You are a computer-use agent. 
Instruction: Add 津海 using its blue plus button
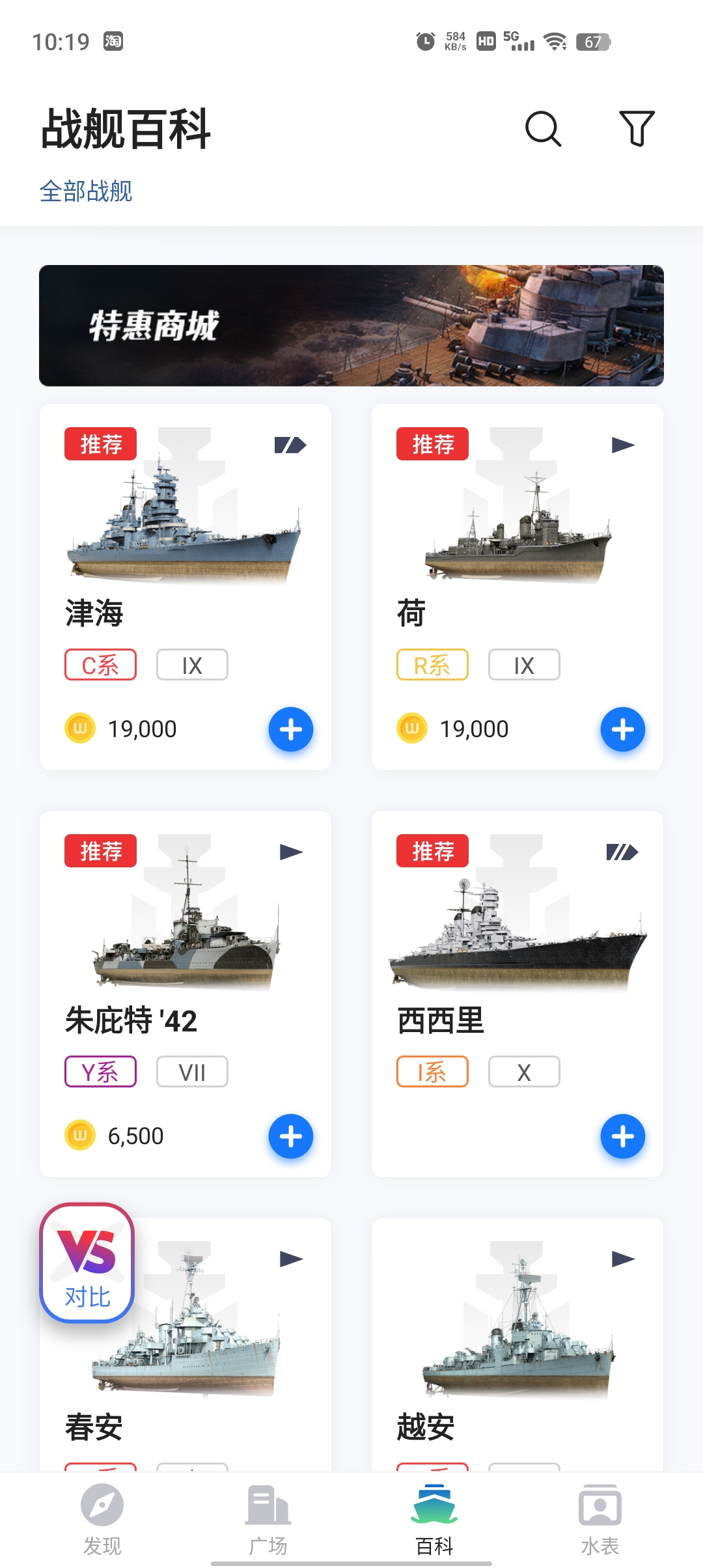[x=291, y=729]
